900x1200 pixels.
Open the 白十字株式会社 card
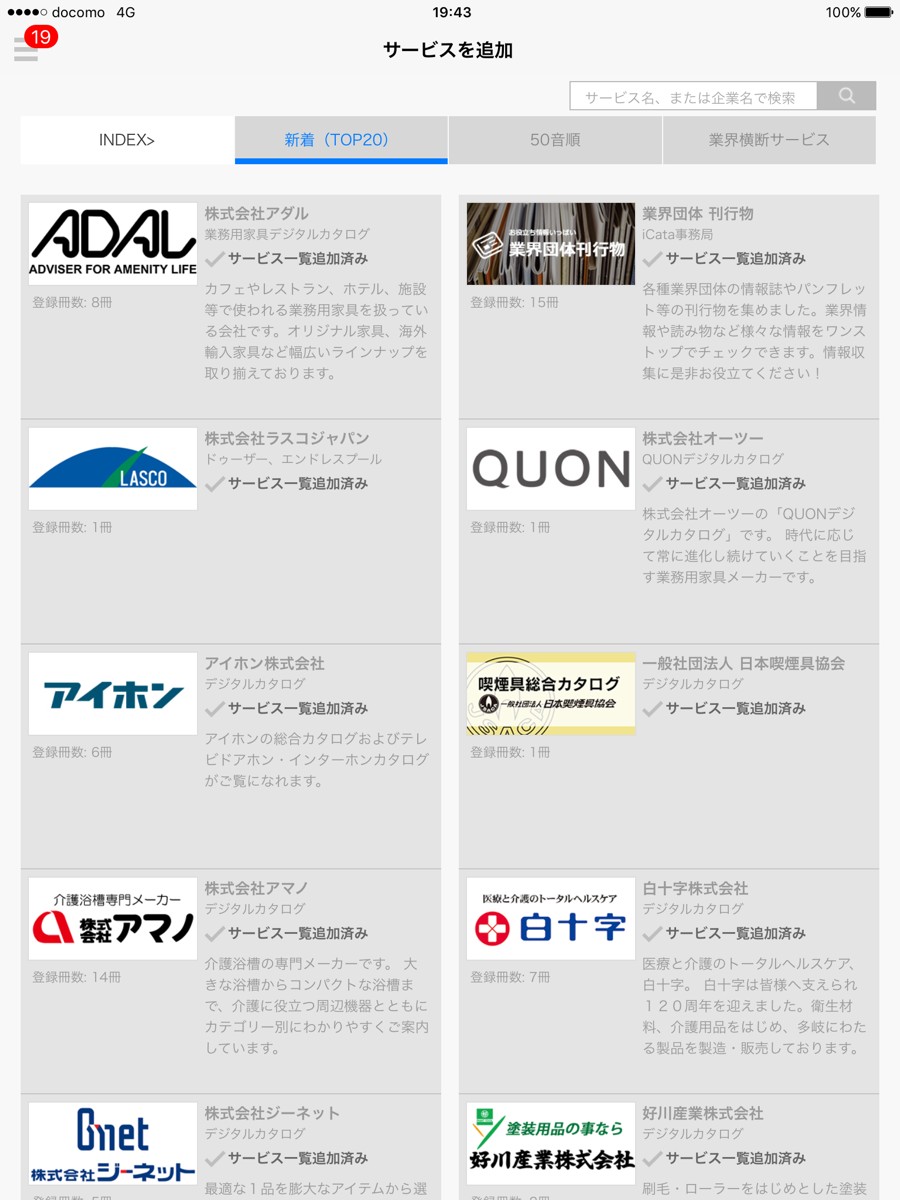point(668,981)
